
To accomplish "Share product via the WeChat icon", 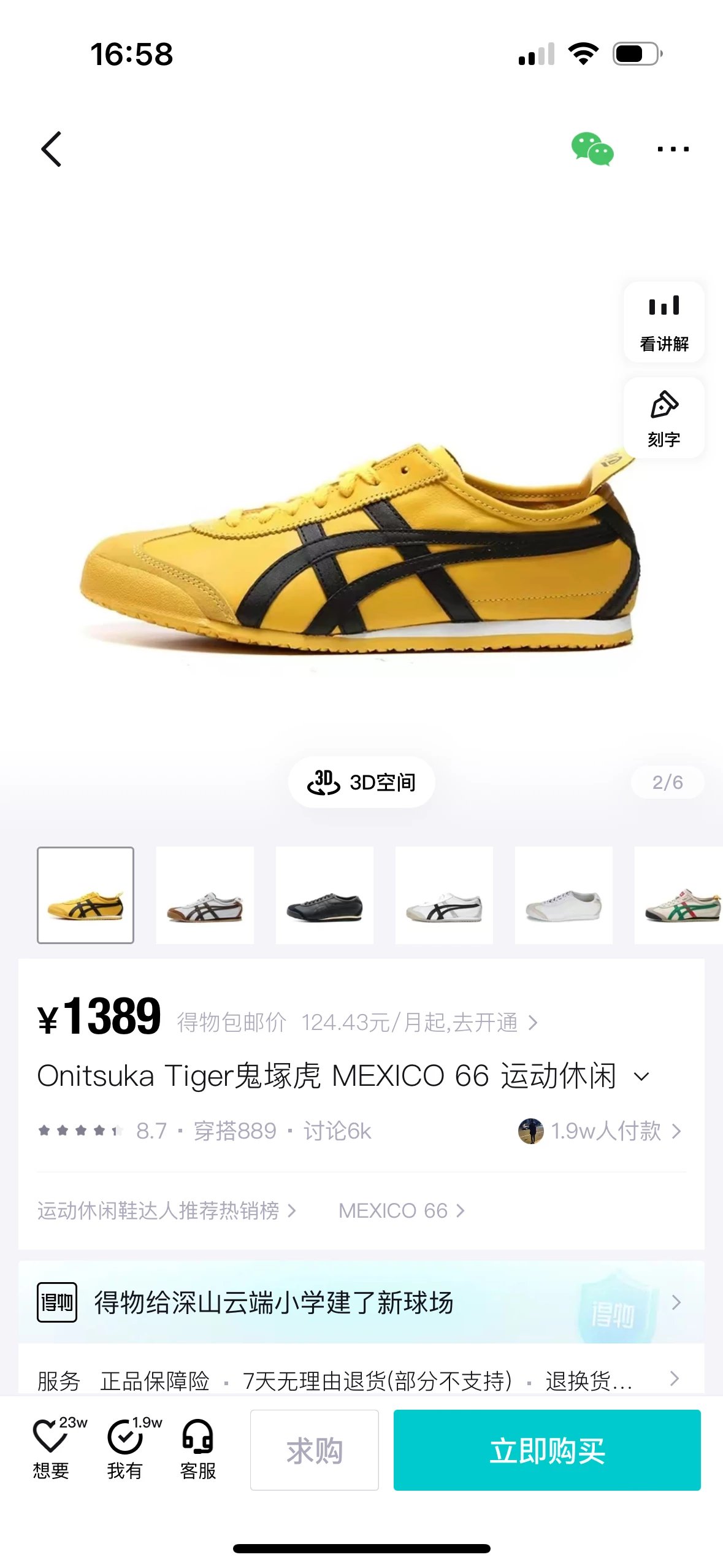I will 592,149.
